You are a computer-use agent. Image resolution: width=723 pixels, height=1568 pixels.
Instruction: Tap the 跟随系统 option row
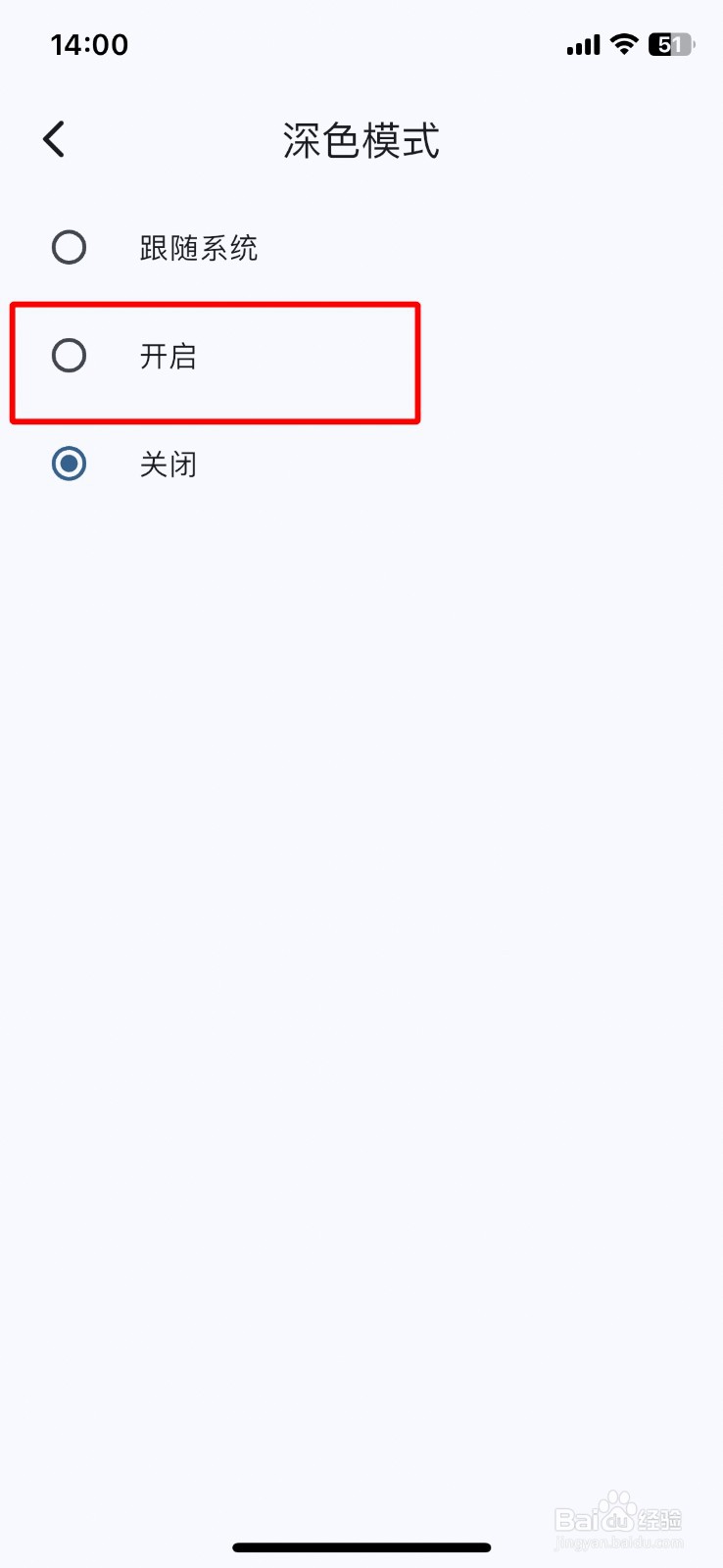tap(196, 247)
